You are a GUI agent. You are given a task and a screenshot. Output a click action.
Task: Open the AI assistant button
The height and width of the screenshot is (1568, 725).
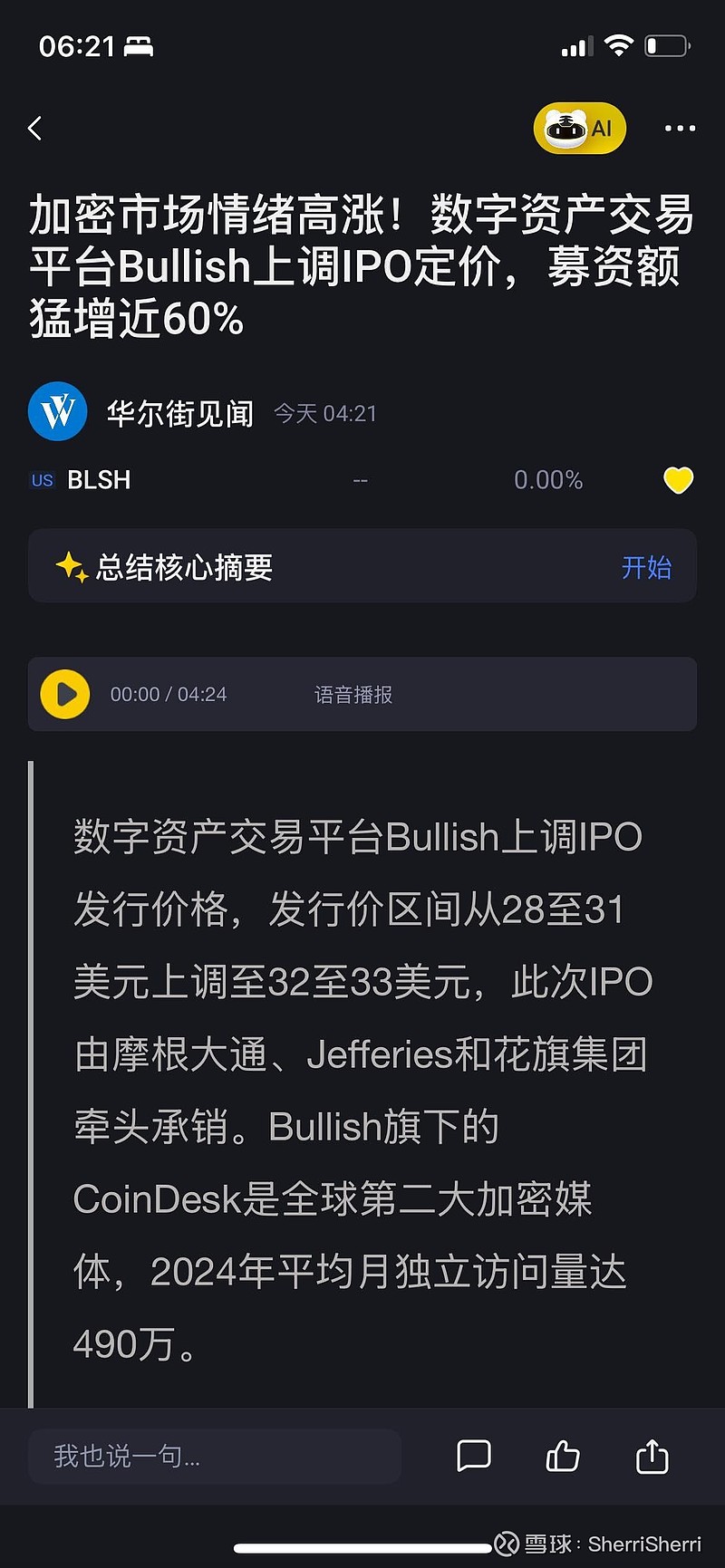580,129
